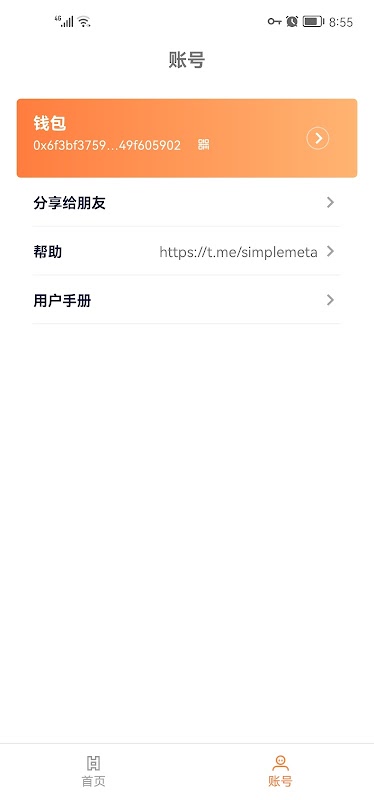Open 用户手册 user manual
The image size is (374, 800).
point(187,299)
